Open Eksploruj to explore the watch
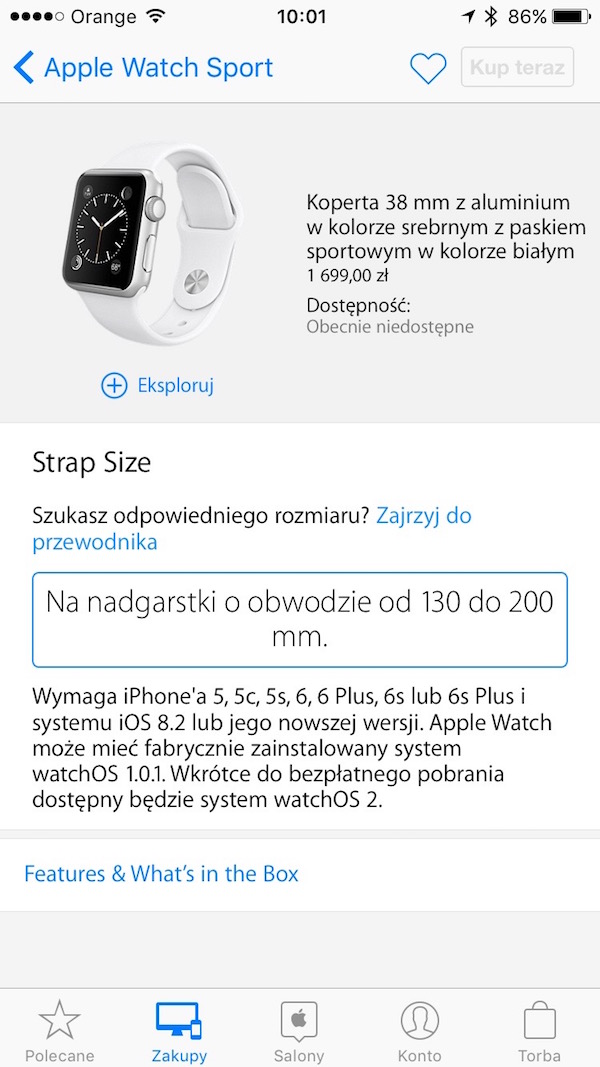The height and width of the screenshot is (1067, 600). pyautogui.click(x=158, y=385)
